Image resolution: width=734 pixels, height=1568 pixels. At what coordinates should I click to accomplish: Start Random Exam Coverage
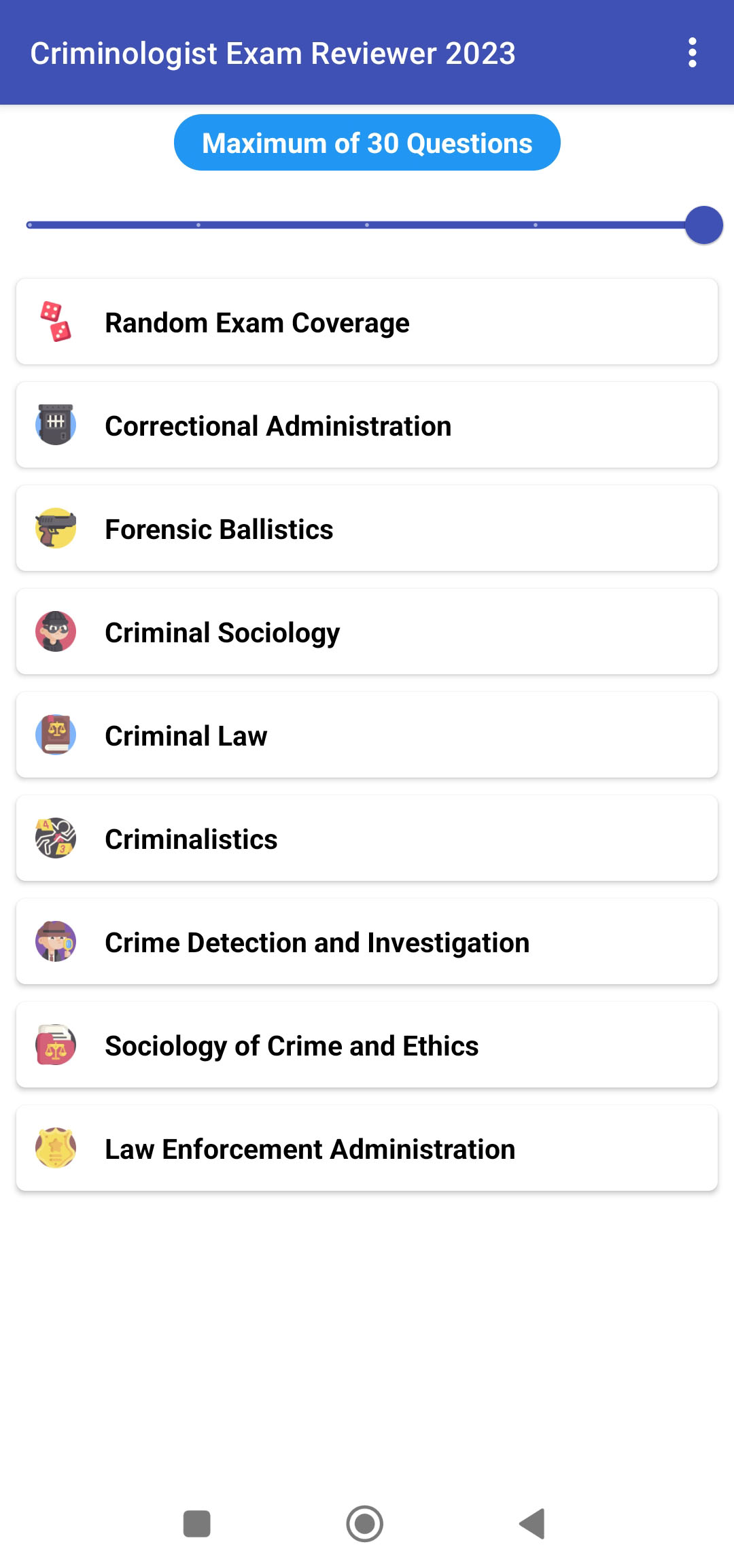pos(367,321)
